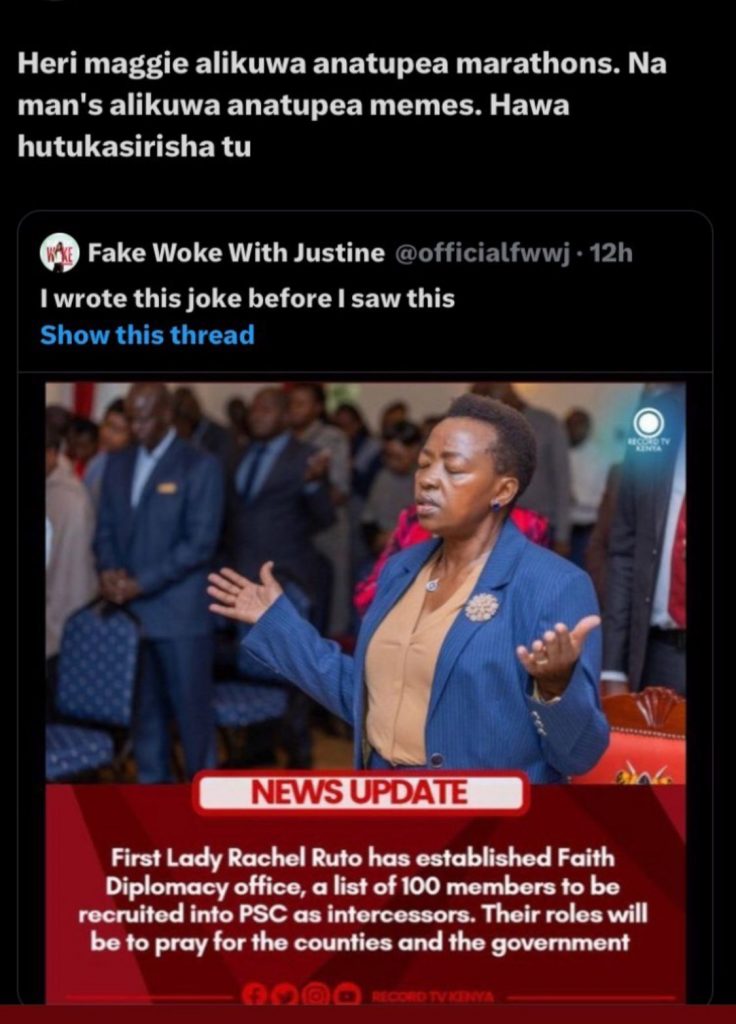Tap the Show this thread link
736x1024 pixels.
[147, 335]
